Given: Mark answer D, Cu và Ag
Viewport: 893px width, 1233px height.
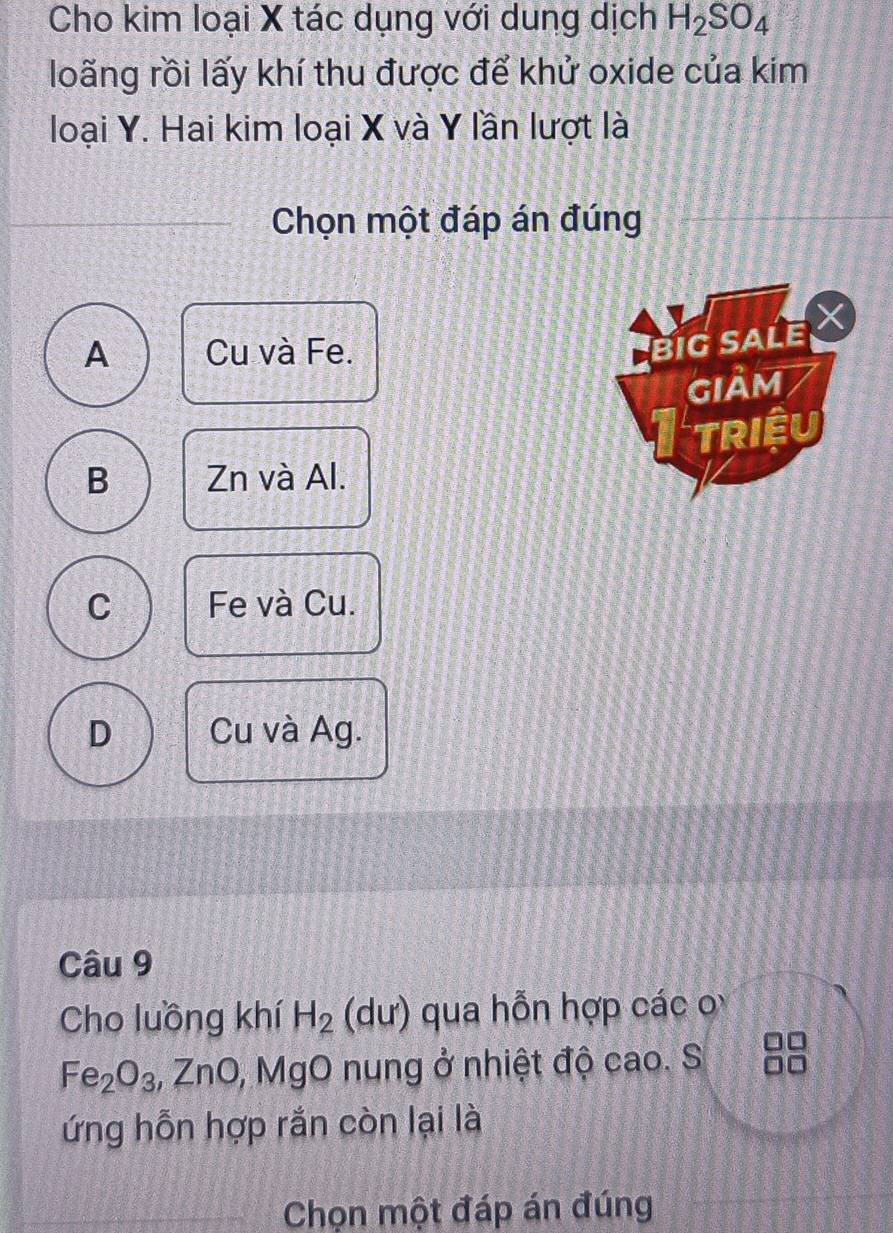Looking at the screenshot, I should click(286, 730).
